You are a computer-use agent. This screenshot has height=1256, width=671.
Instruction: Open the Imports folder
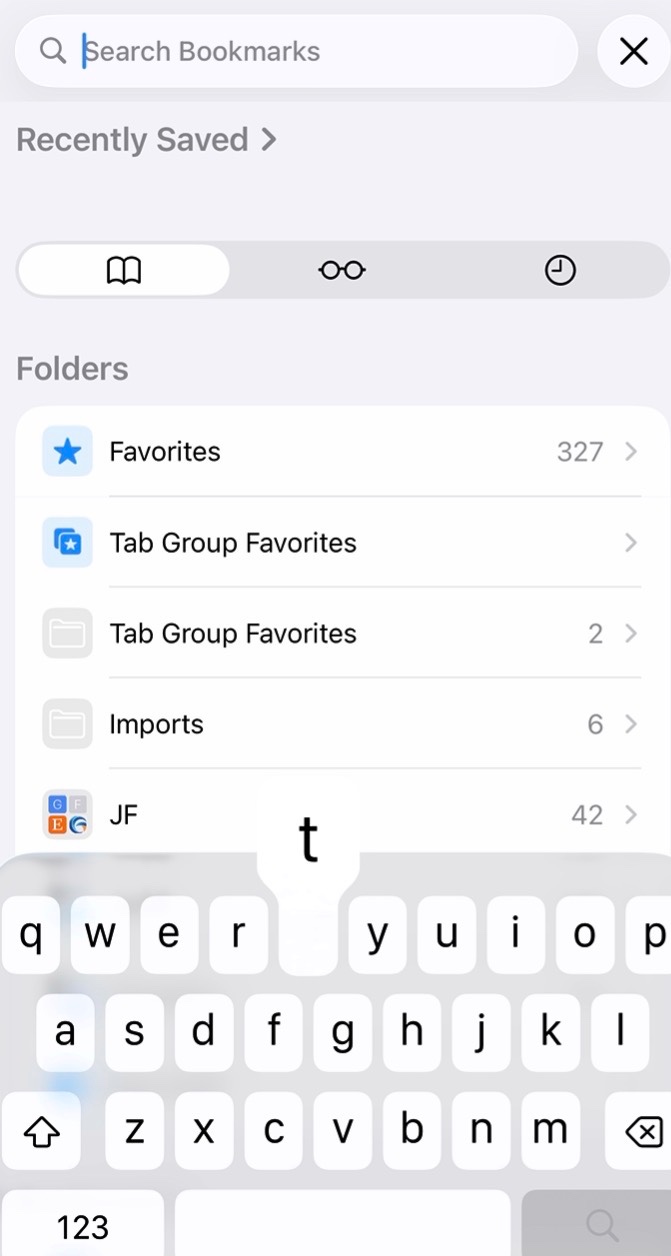[x=340, y=725]
